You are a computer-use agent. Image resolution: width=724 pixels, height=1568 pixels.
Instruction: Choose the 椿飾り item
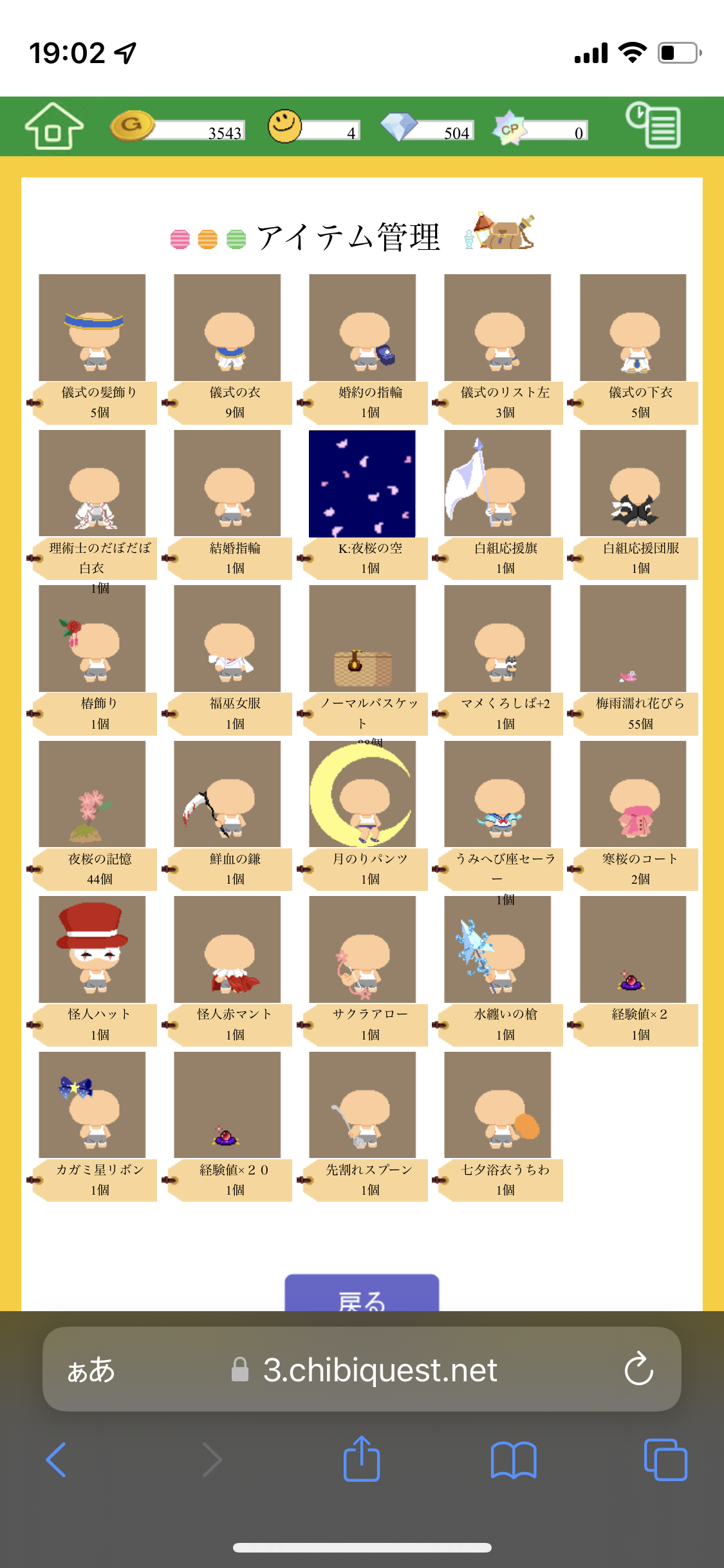click(x=92, y=639)
